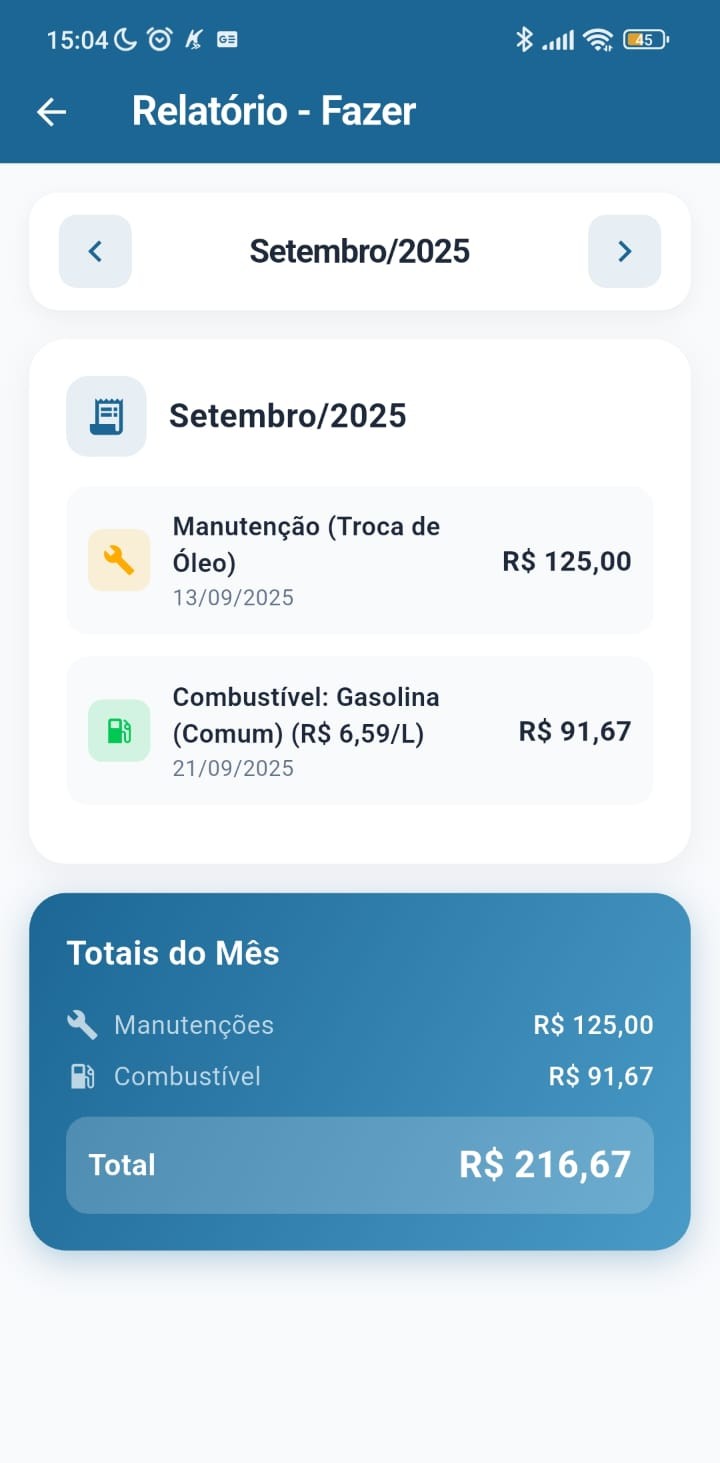Tap the maintenance wrench icon
The image size is (720, 1463).
point(118,560)
